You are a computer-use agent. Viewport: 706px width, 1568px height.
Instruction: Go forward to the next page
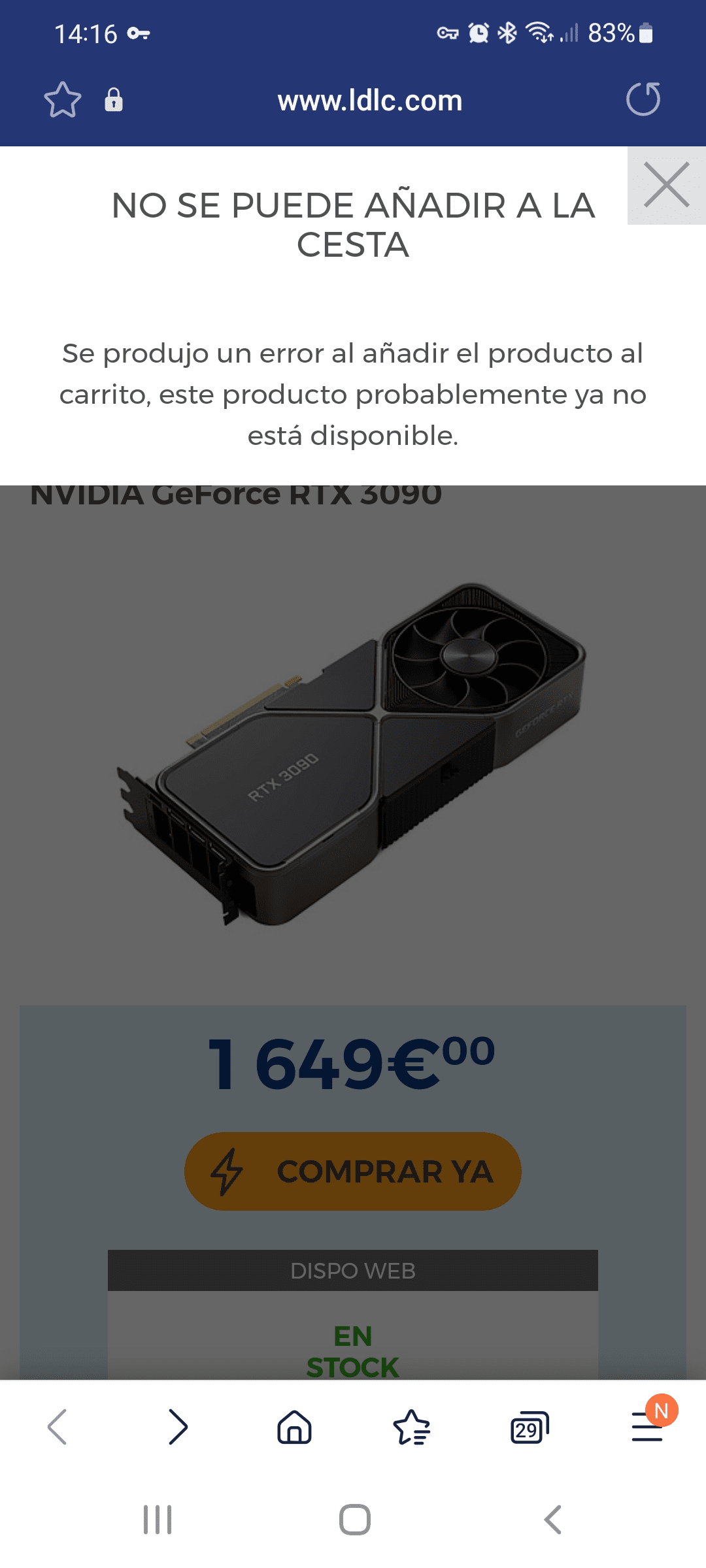(177, 1427)
